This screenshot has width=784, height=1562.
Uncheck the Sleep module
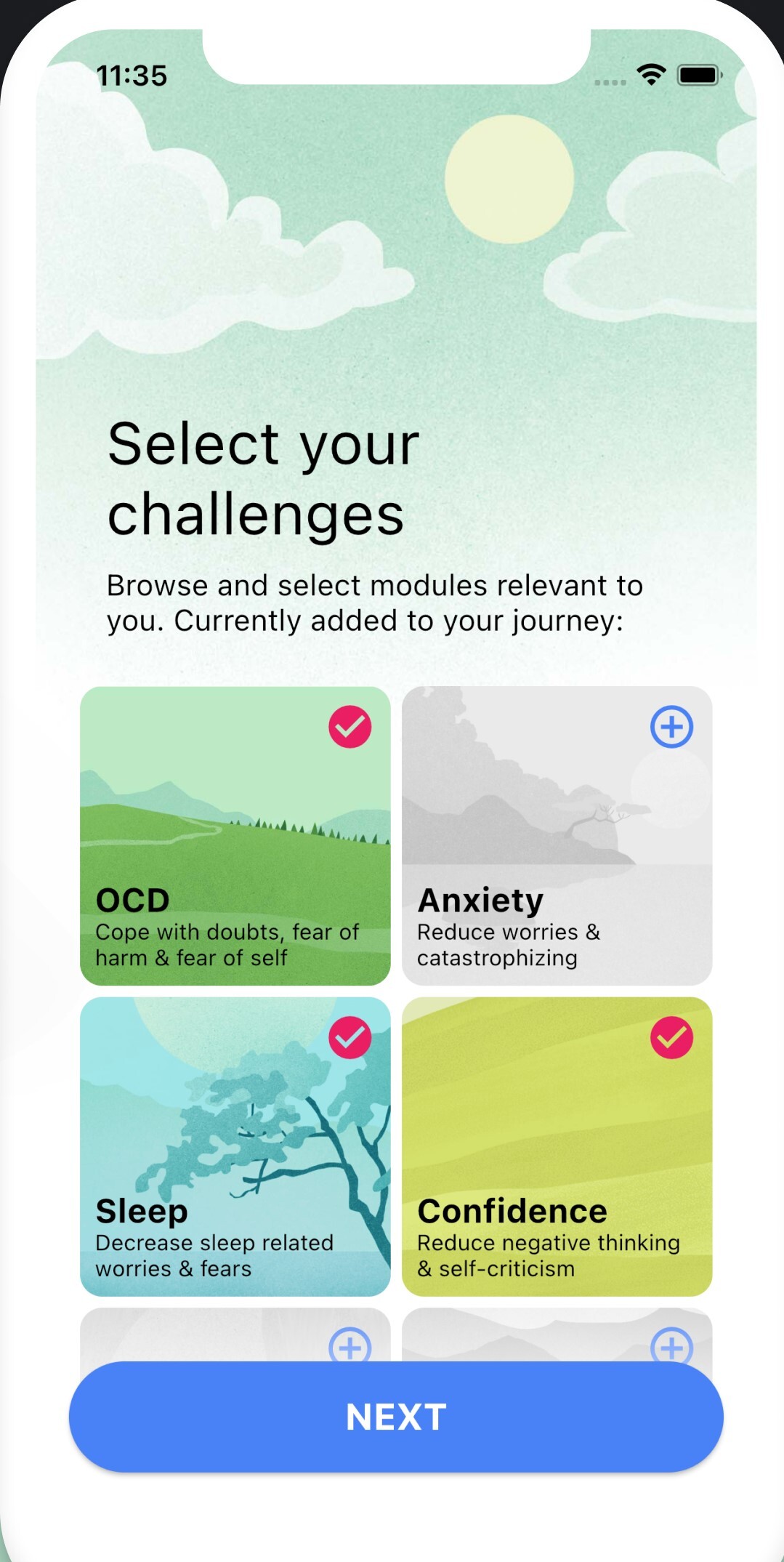[x=349, y=1037]
